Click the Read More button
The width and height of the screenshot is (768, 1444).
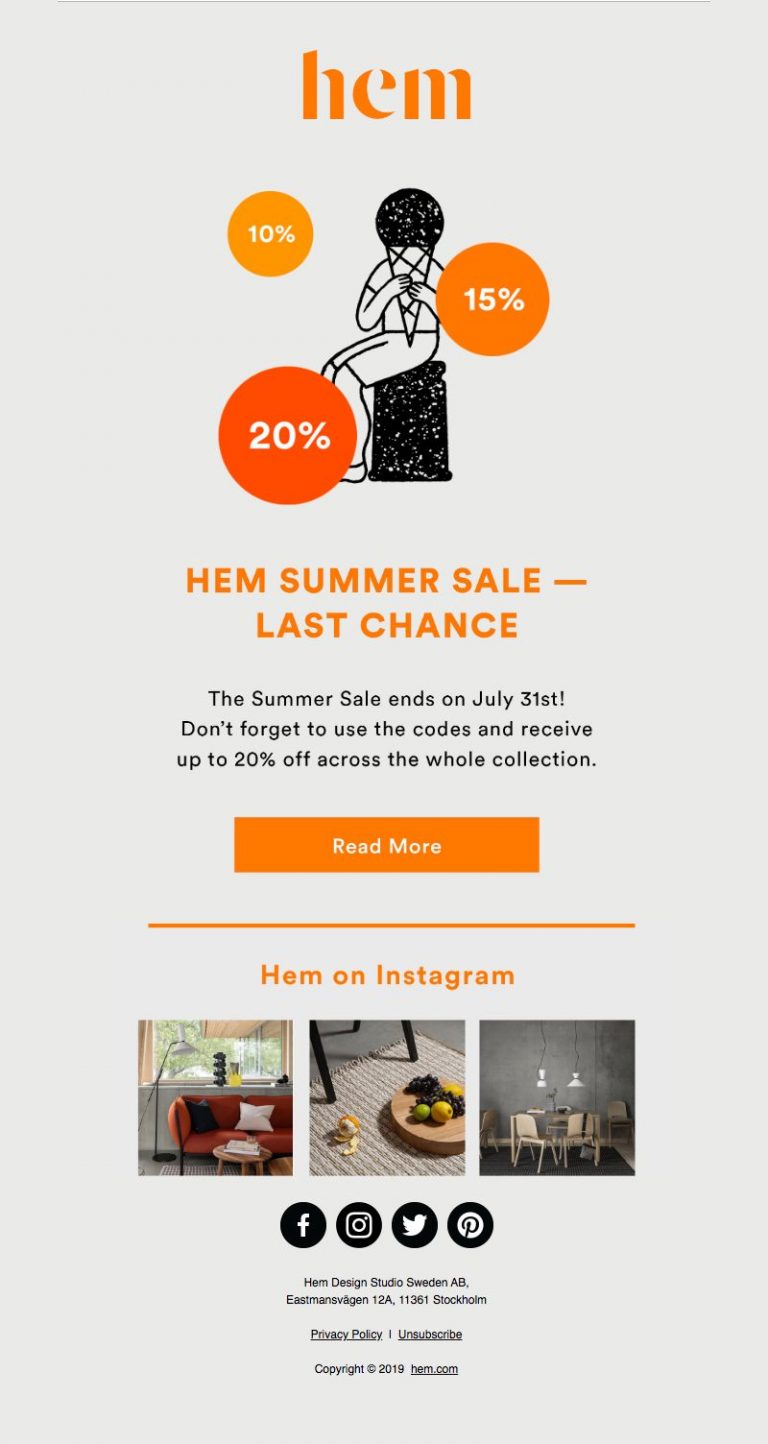[386, 845]
